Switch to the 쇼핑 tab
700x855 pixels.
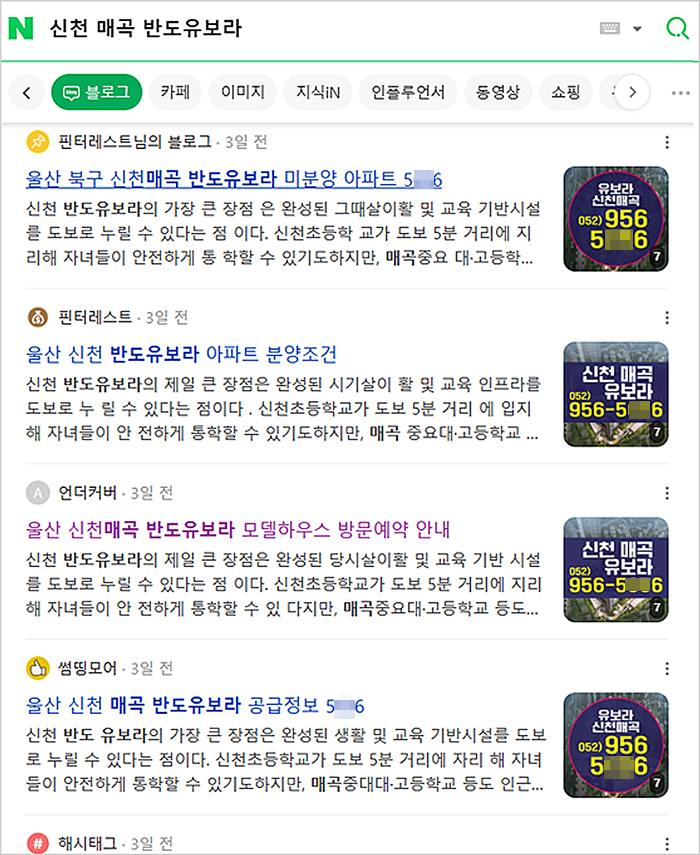[565, 92]
